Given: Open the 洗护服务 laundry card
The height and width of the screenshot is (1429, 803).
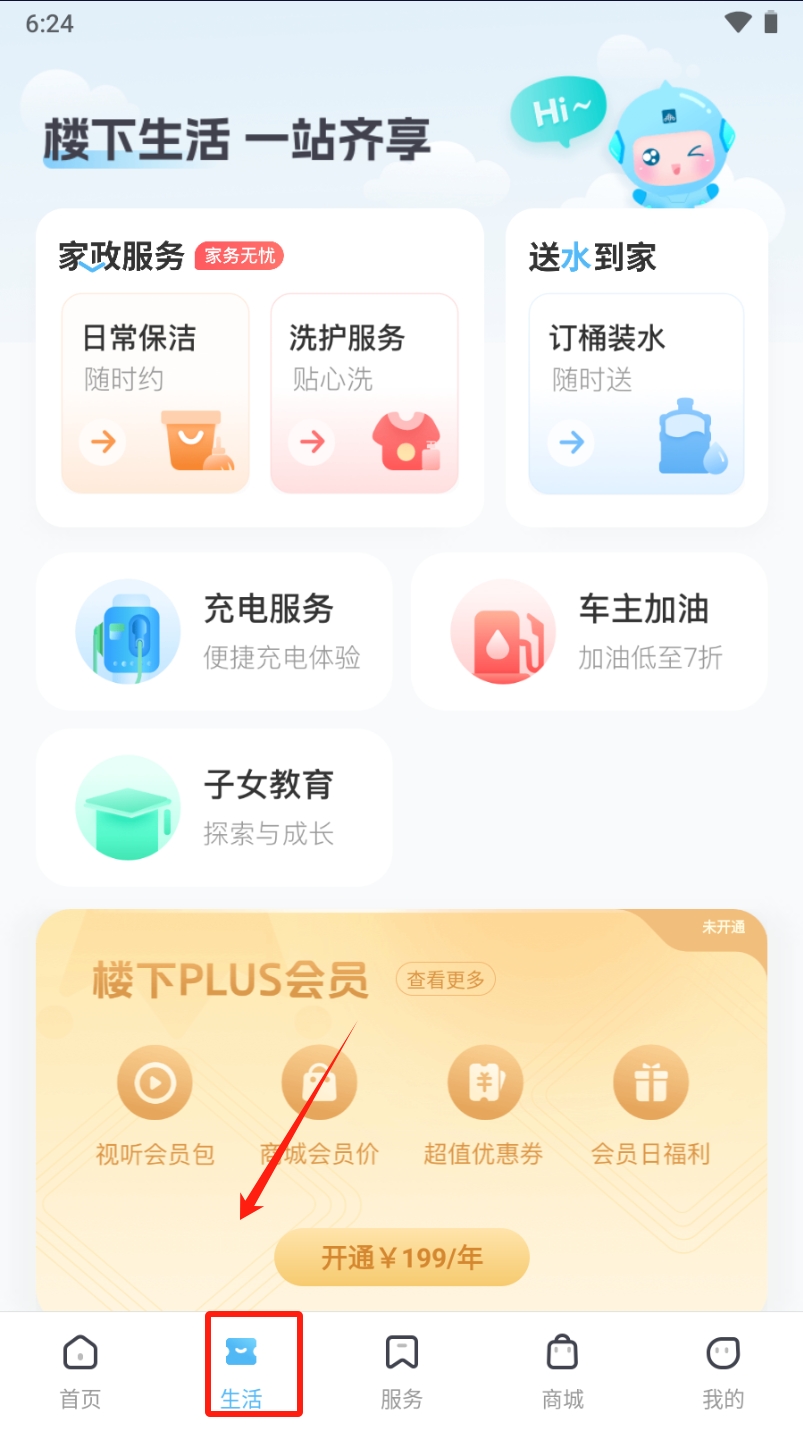Looking at the screenshot, I should tap(364, 393).
